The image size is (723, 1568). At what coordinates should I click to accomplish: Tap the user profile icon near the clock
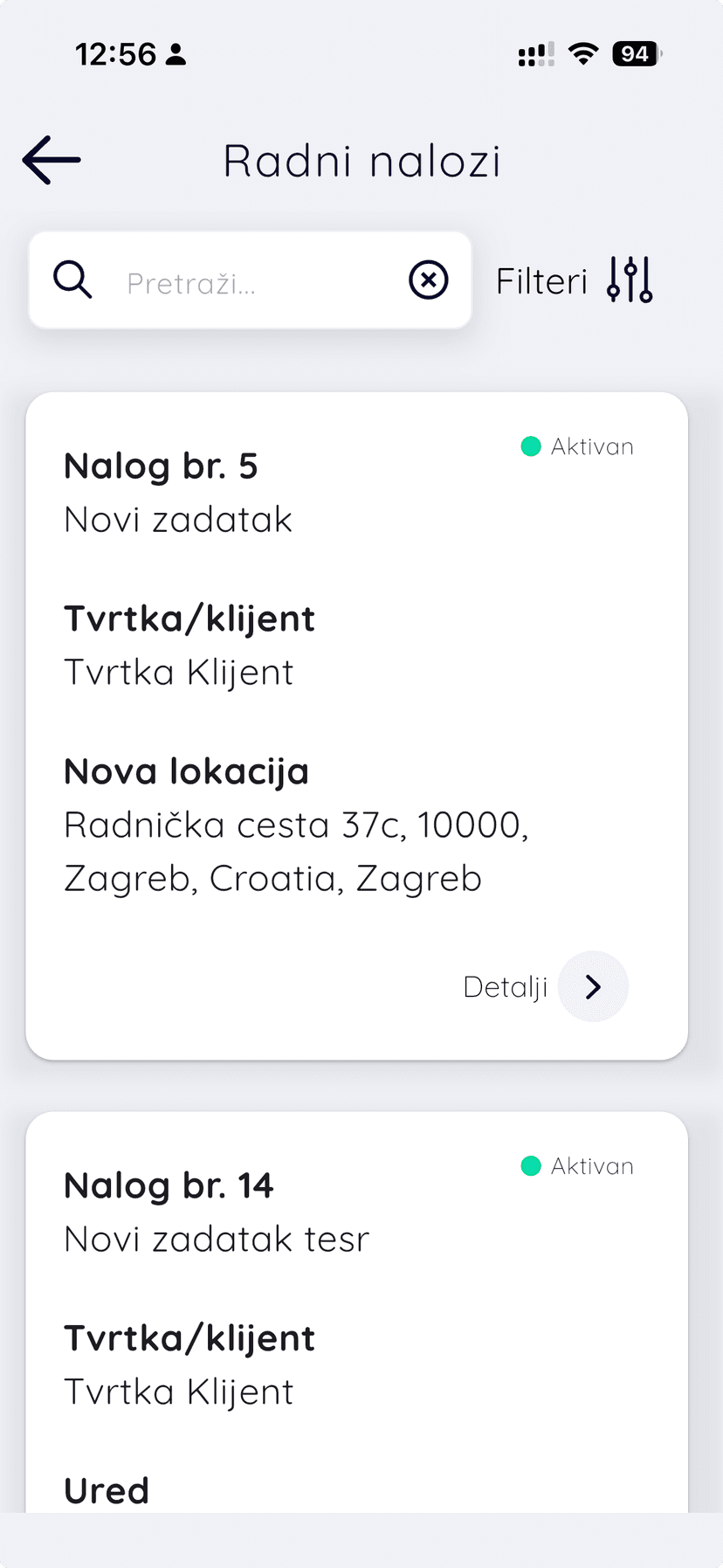click(179, 54)
